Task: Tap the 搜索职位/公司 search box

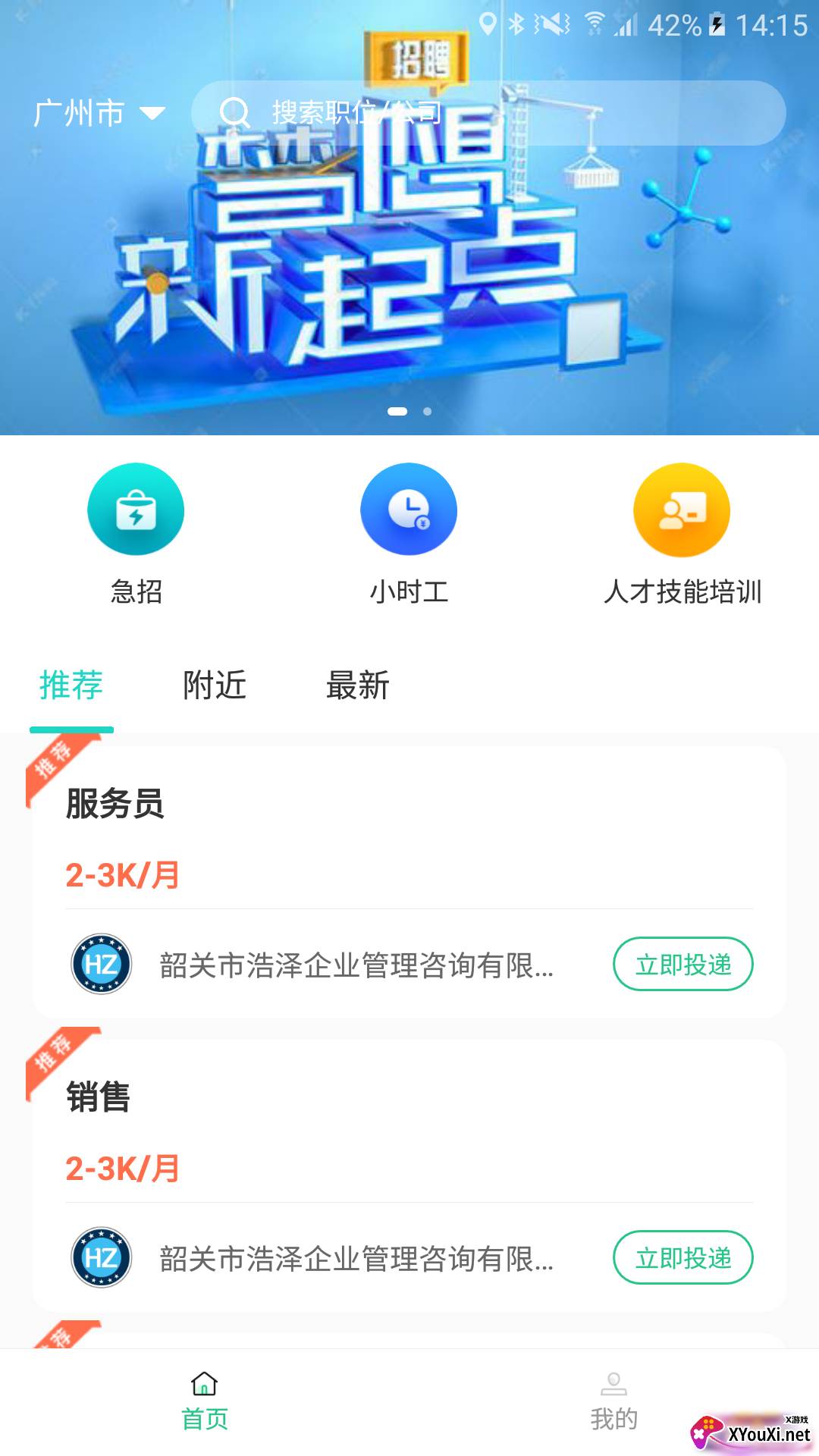Action: coord(488,113)
